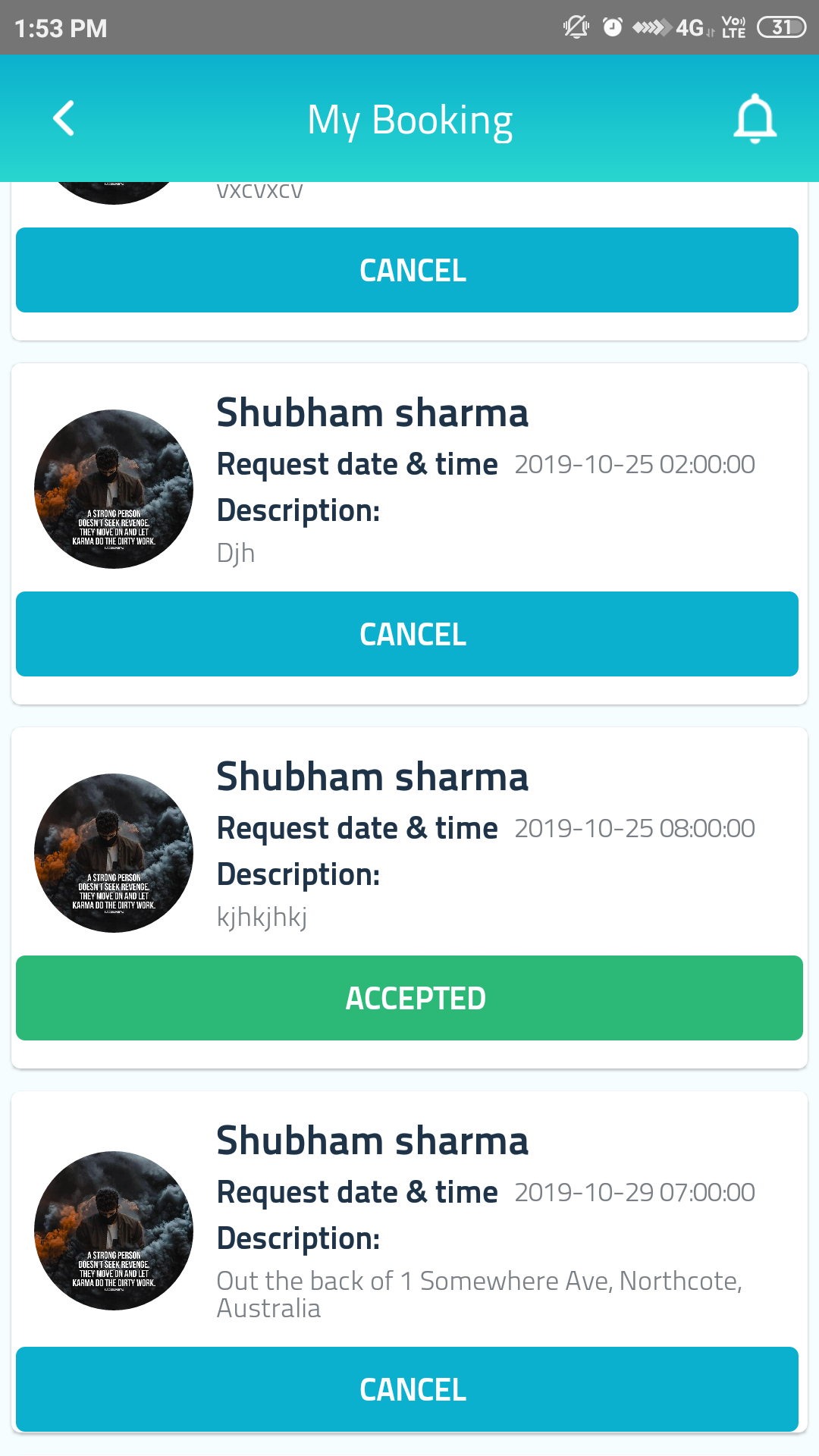
Task: Cancel the booking described as vxcvxcv
Action: [407, 270]
